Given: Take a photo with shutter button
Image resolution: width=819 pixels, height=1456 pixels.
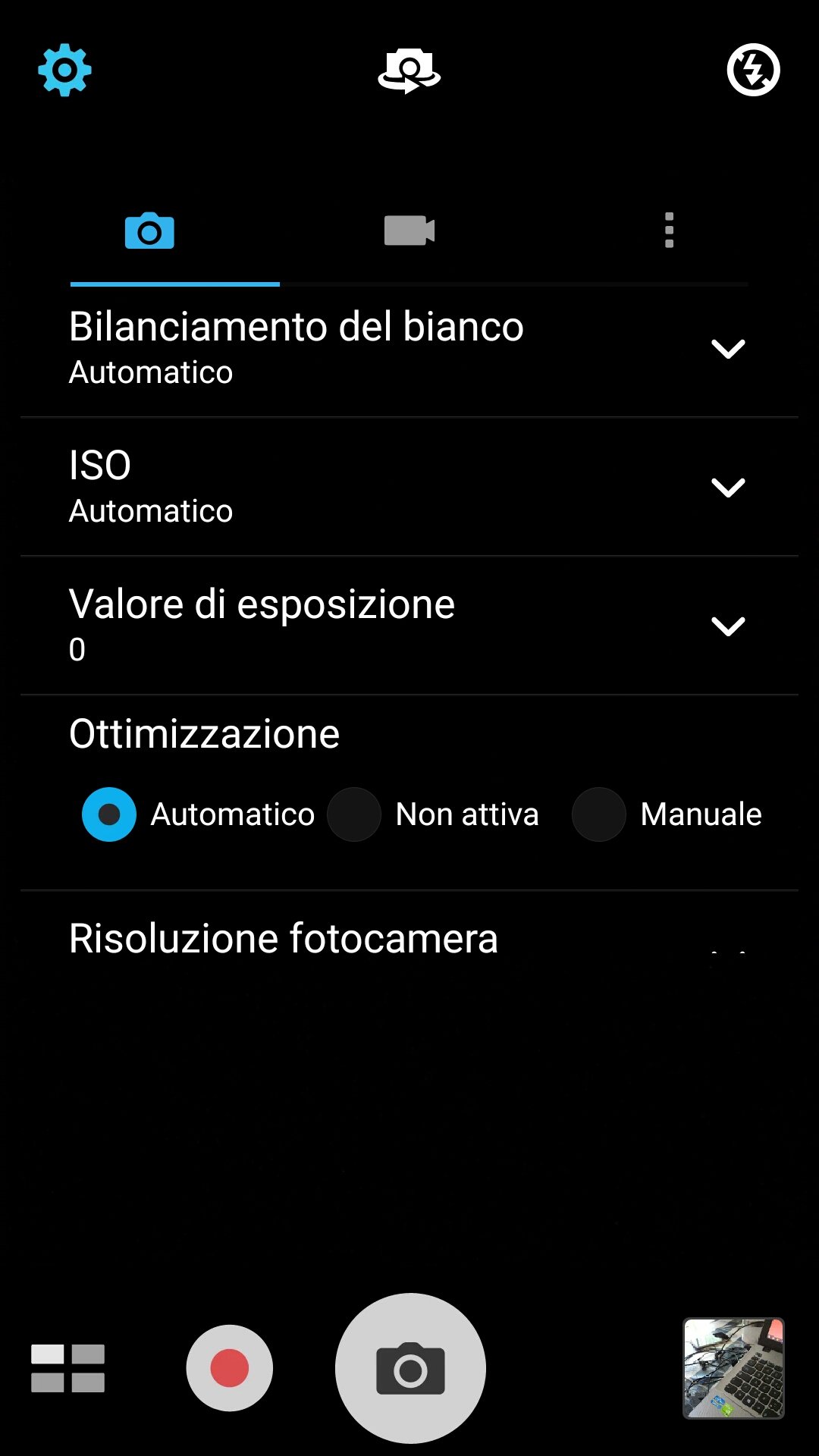Looking at the screenshot, I should coord(410,1368).
